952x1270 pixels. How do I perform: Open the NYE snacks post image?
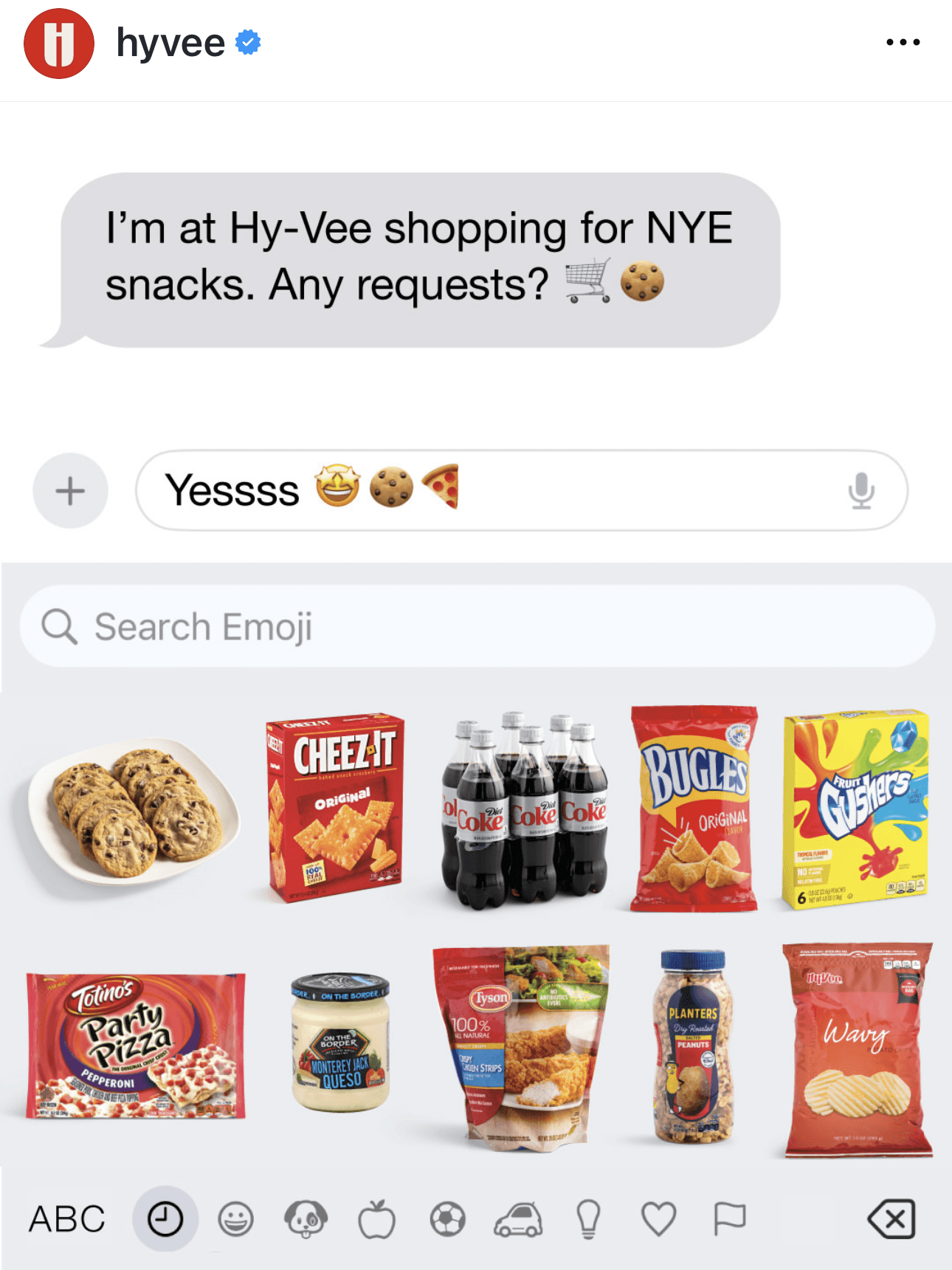click(x=476, y=665)
